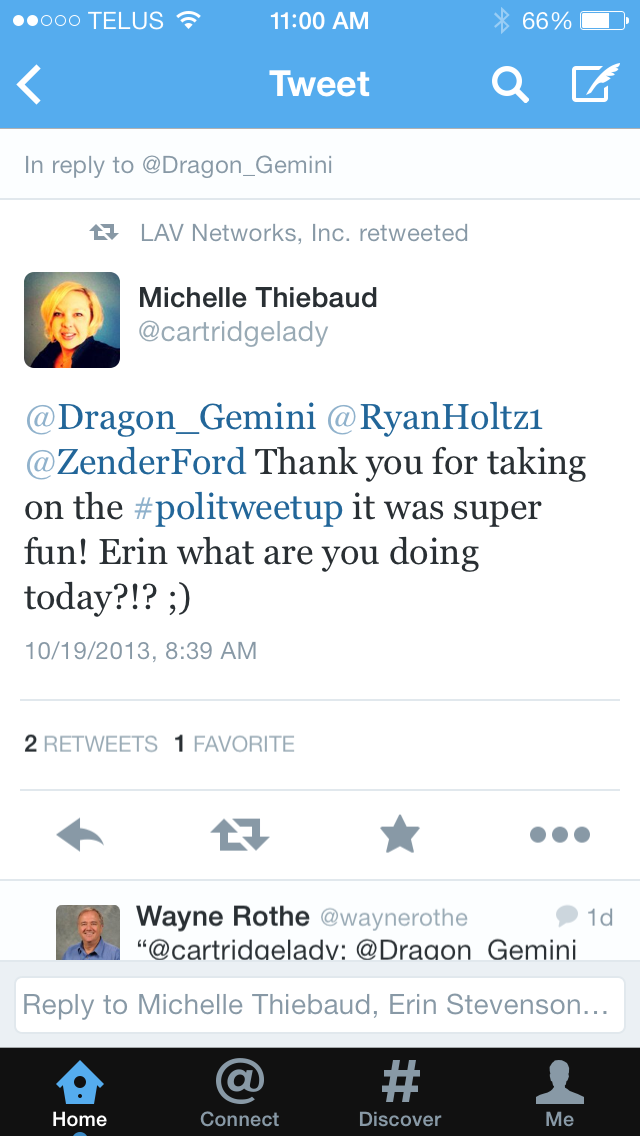Reply to Michelle's tweet with arrow icon
The height and width of the screenshot is (1136, 640).
pyautogui.click(x=80, y=834)
